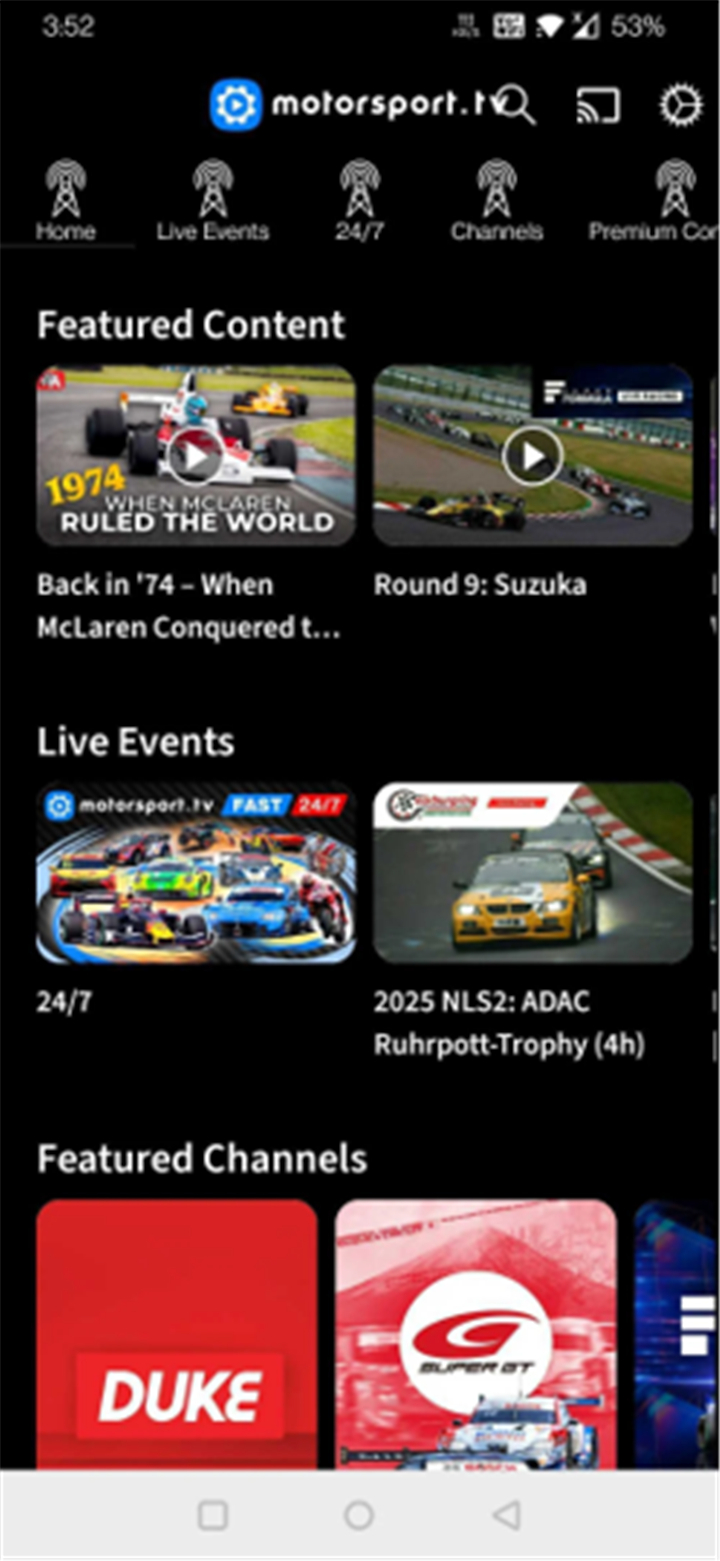Screen dimensions: 720x1561
Task: Tap the cast to device icon
Action: pyautogui.click(x=598, y=105)
